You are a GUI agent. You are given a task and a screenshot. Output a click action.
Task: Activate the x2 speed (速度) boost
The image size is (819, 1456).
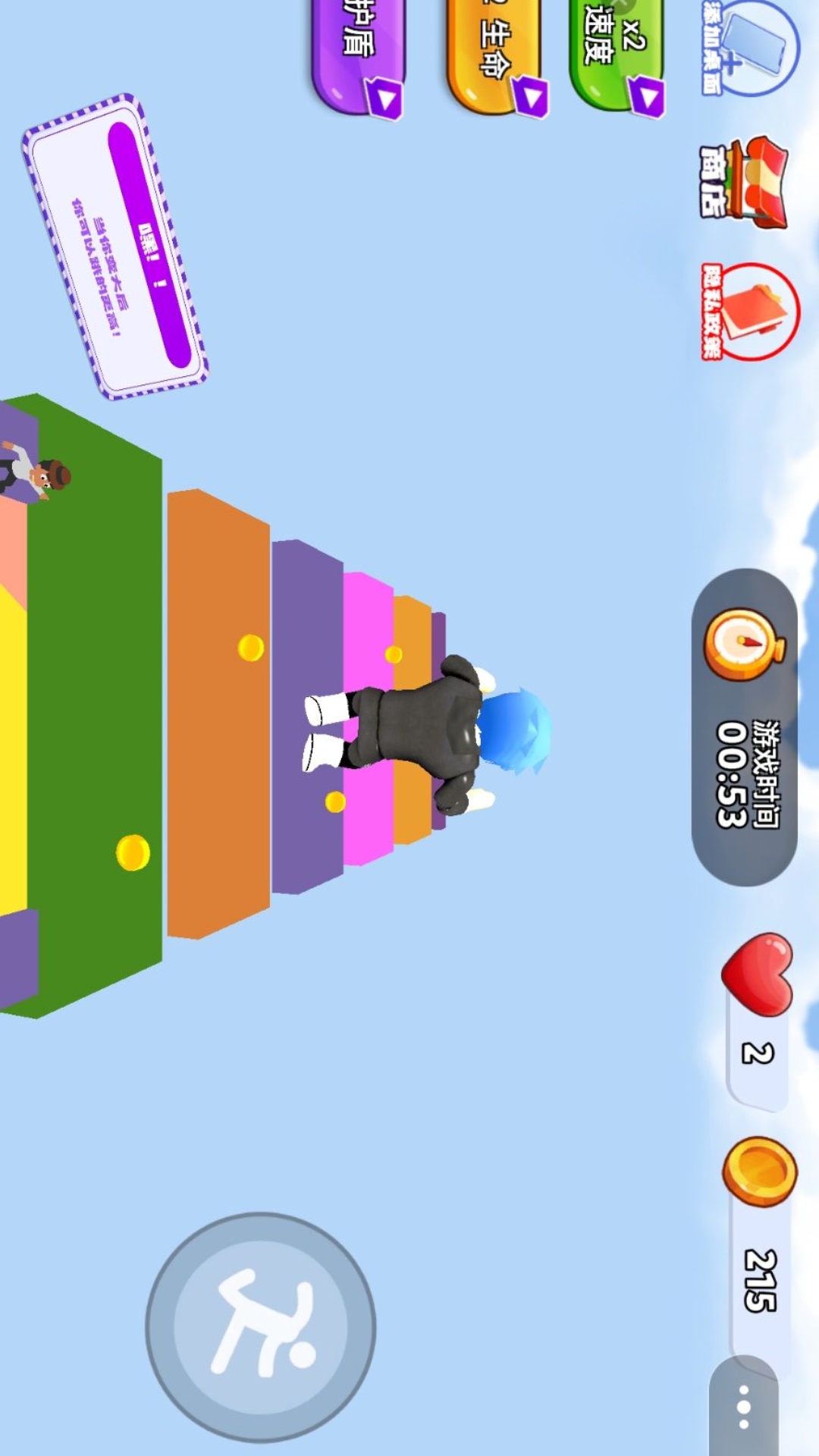coord(616,55)
